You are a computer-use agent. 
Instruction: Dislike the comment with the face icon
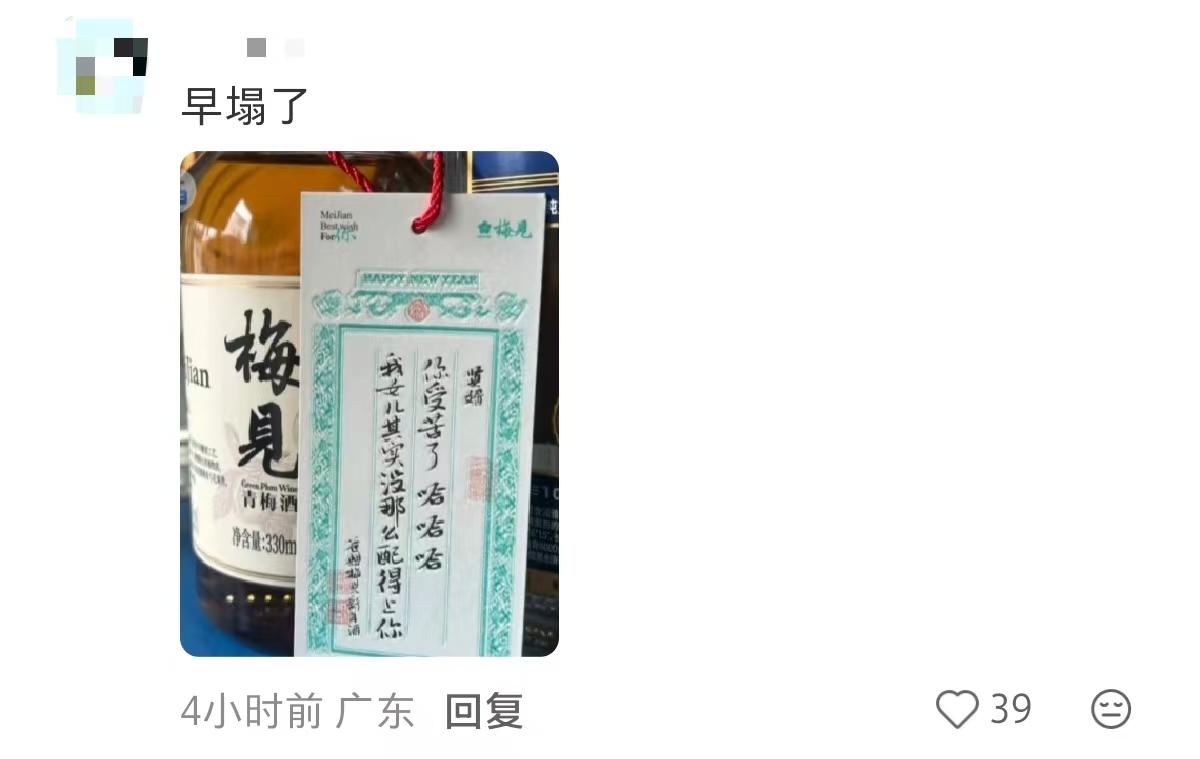[x=1111, y=709]
